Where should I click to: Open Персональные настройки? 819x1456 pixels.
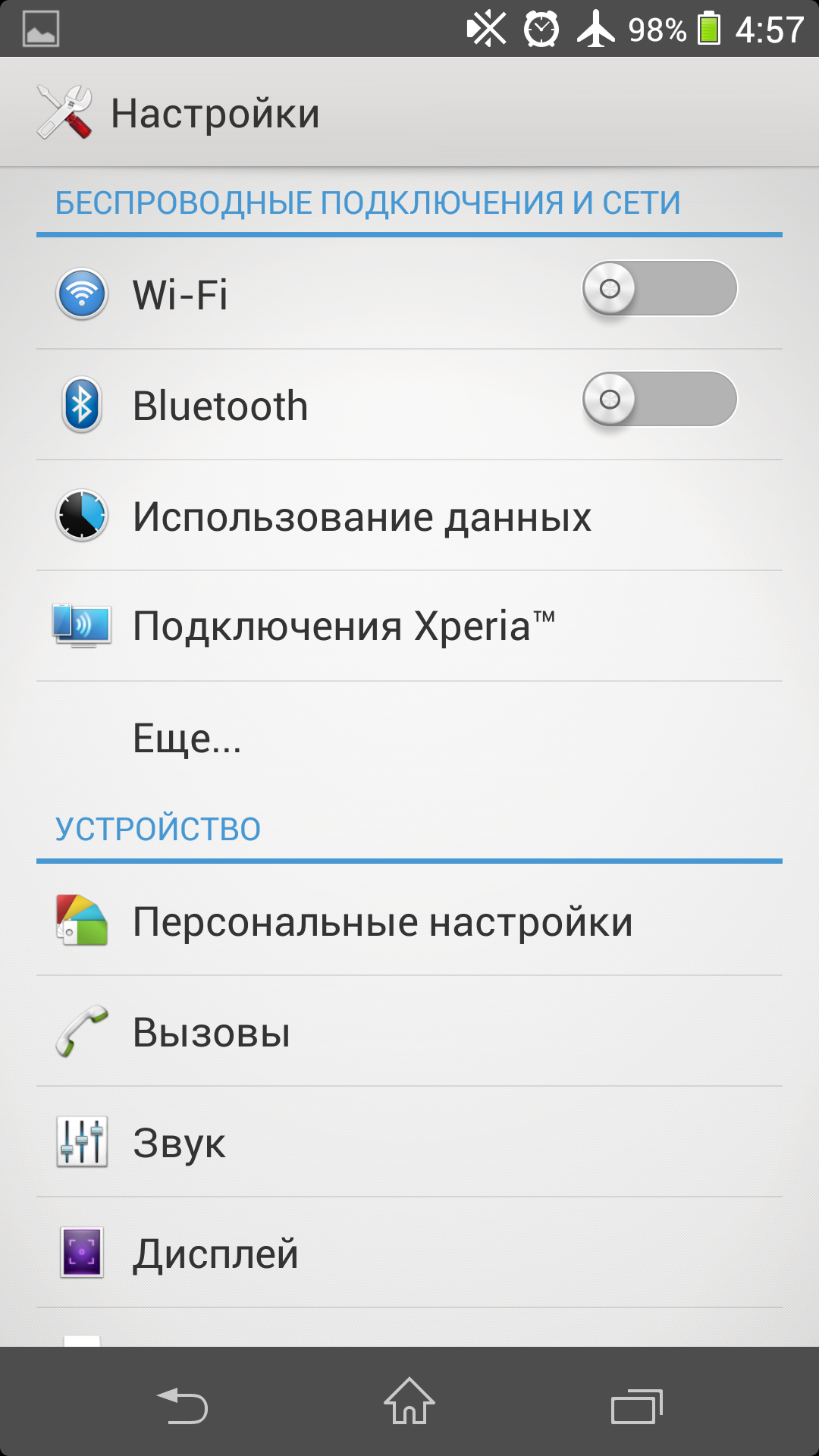(x=409, y=921)
